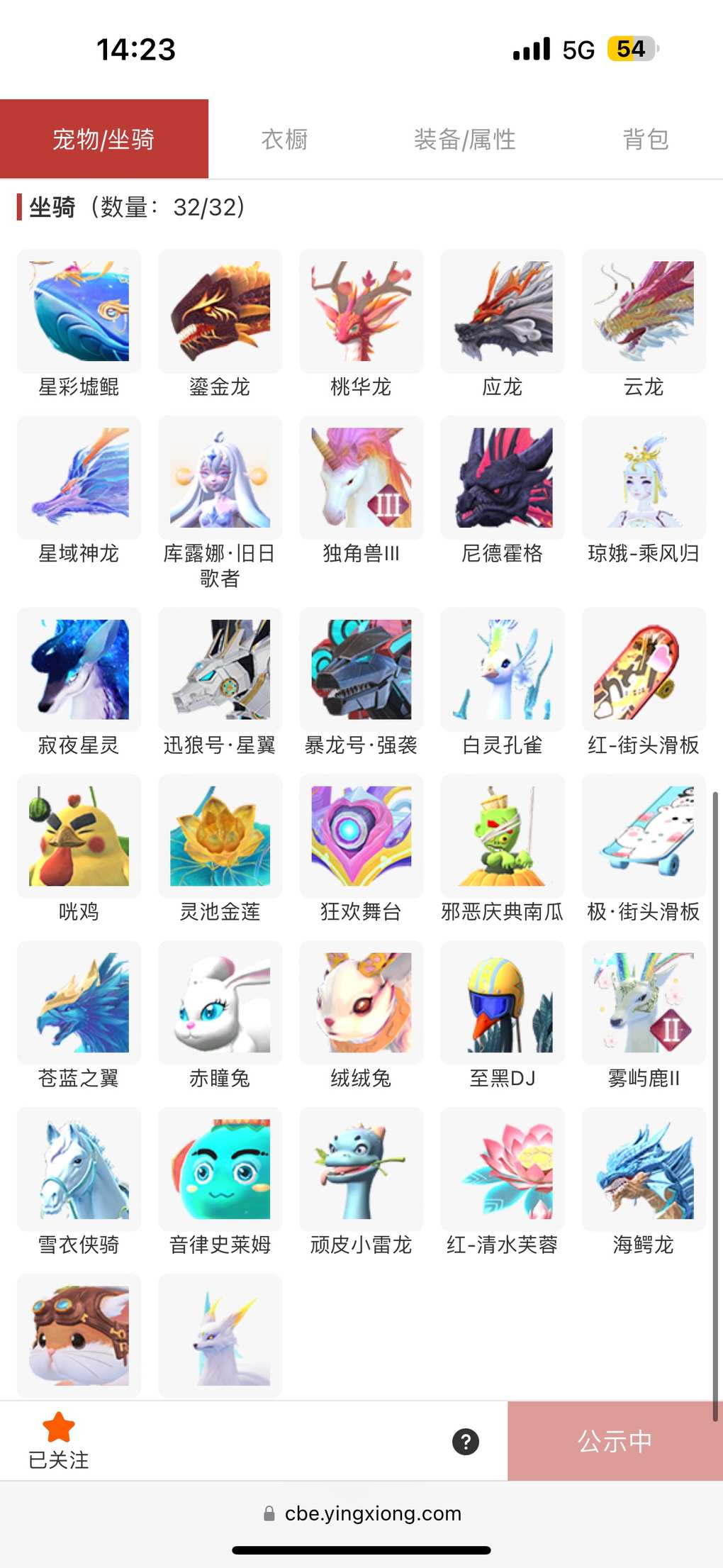723x1568 pixels.
Task: Tap the 公示中 button
Action: (615, 1441)
